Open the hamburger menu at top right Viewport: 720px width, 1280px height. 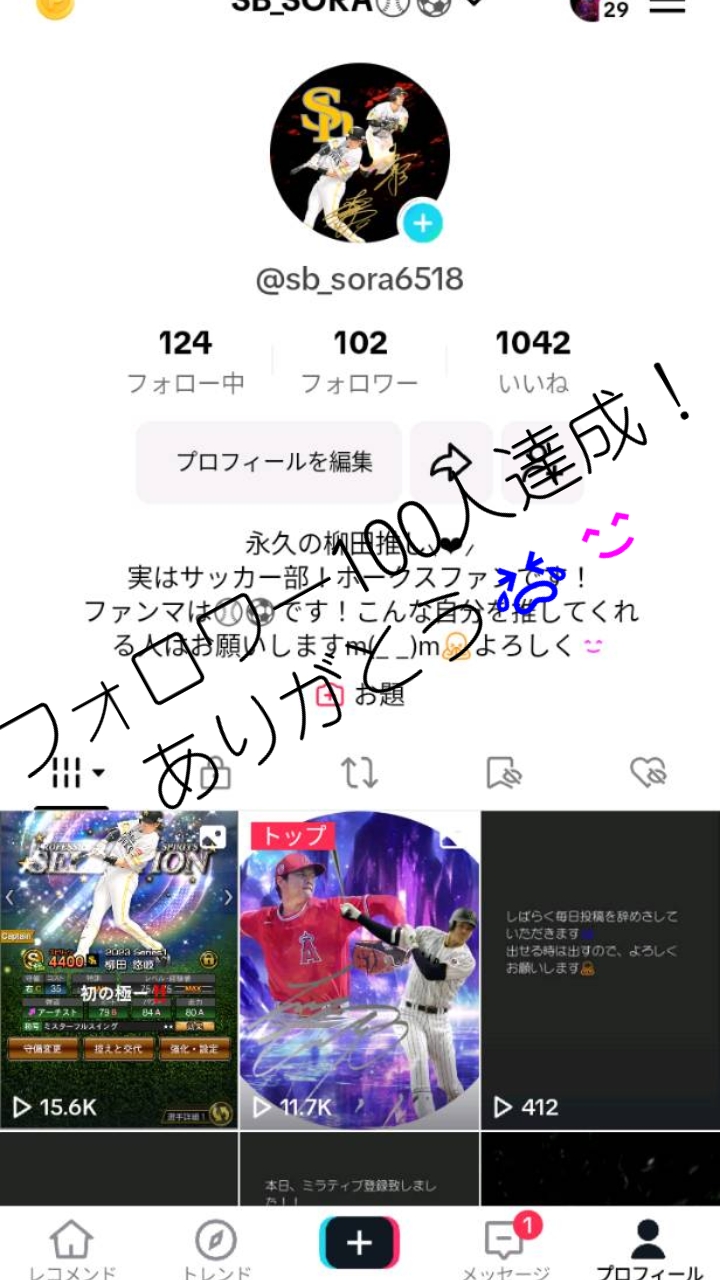click(x=667, y=6)
